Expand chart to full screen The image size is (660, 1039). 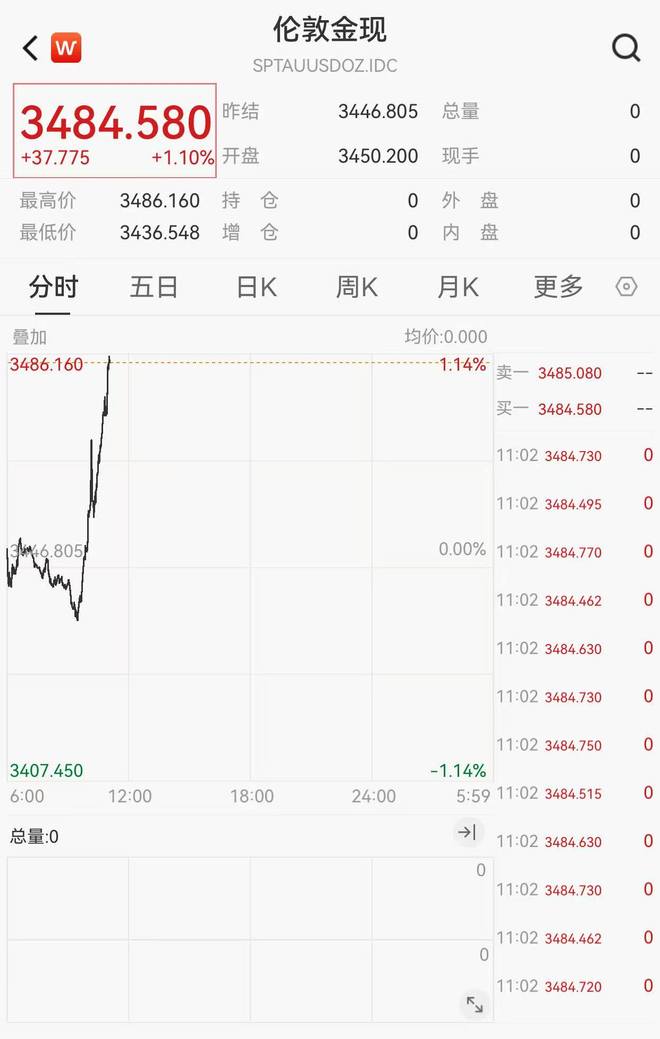click(474, 1004)
